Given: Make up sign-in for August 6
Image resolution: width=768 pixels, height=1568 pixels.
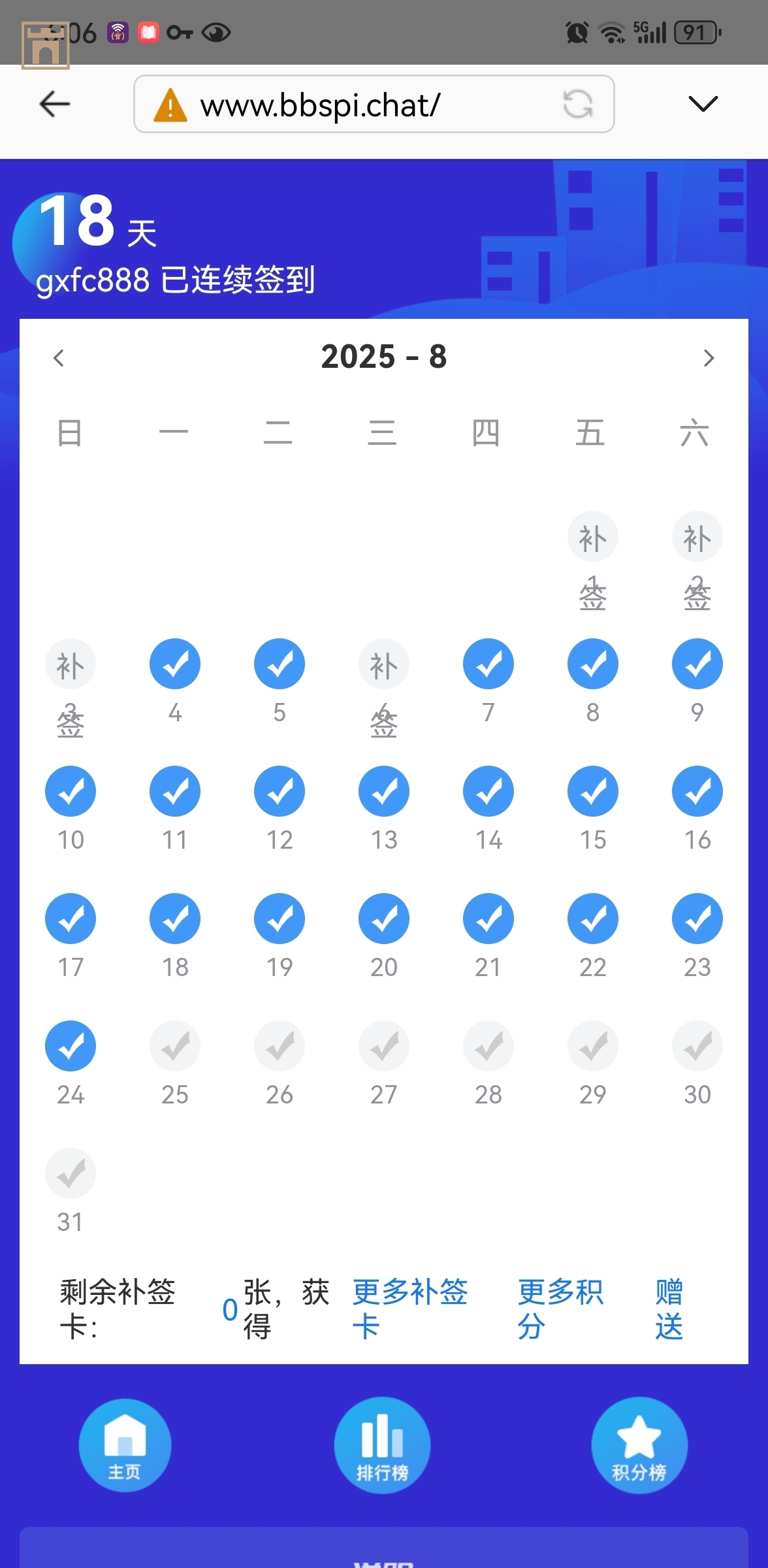Looking at the screenshot, I should tap(384, 665).
